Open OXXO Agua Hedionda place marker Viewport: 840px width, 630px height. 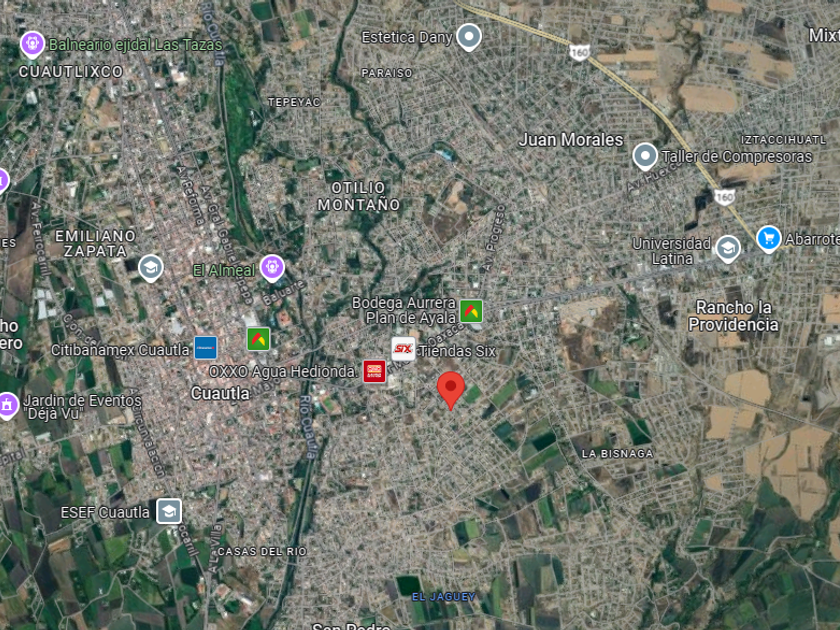(x=375, y=372)
